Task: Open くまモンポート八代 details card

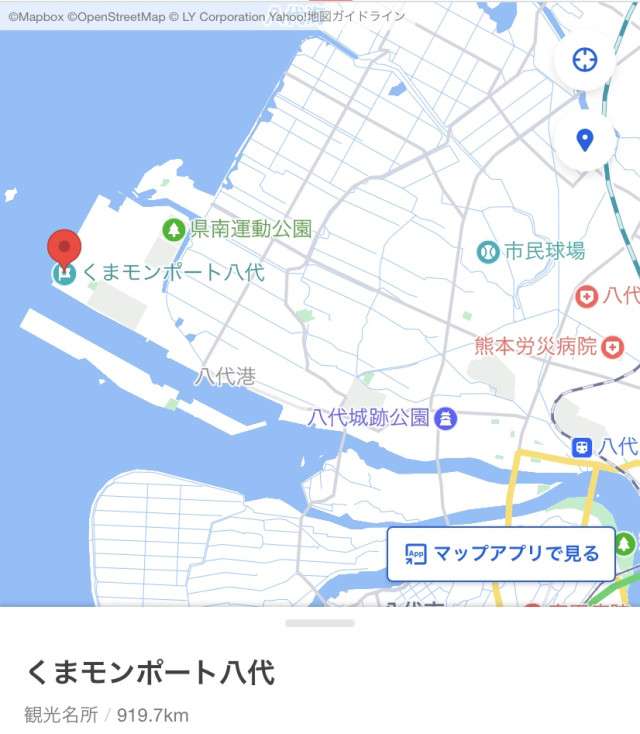Action: pos(150,672)
